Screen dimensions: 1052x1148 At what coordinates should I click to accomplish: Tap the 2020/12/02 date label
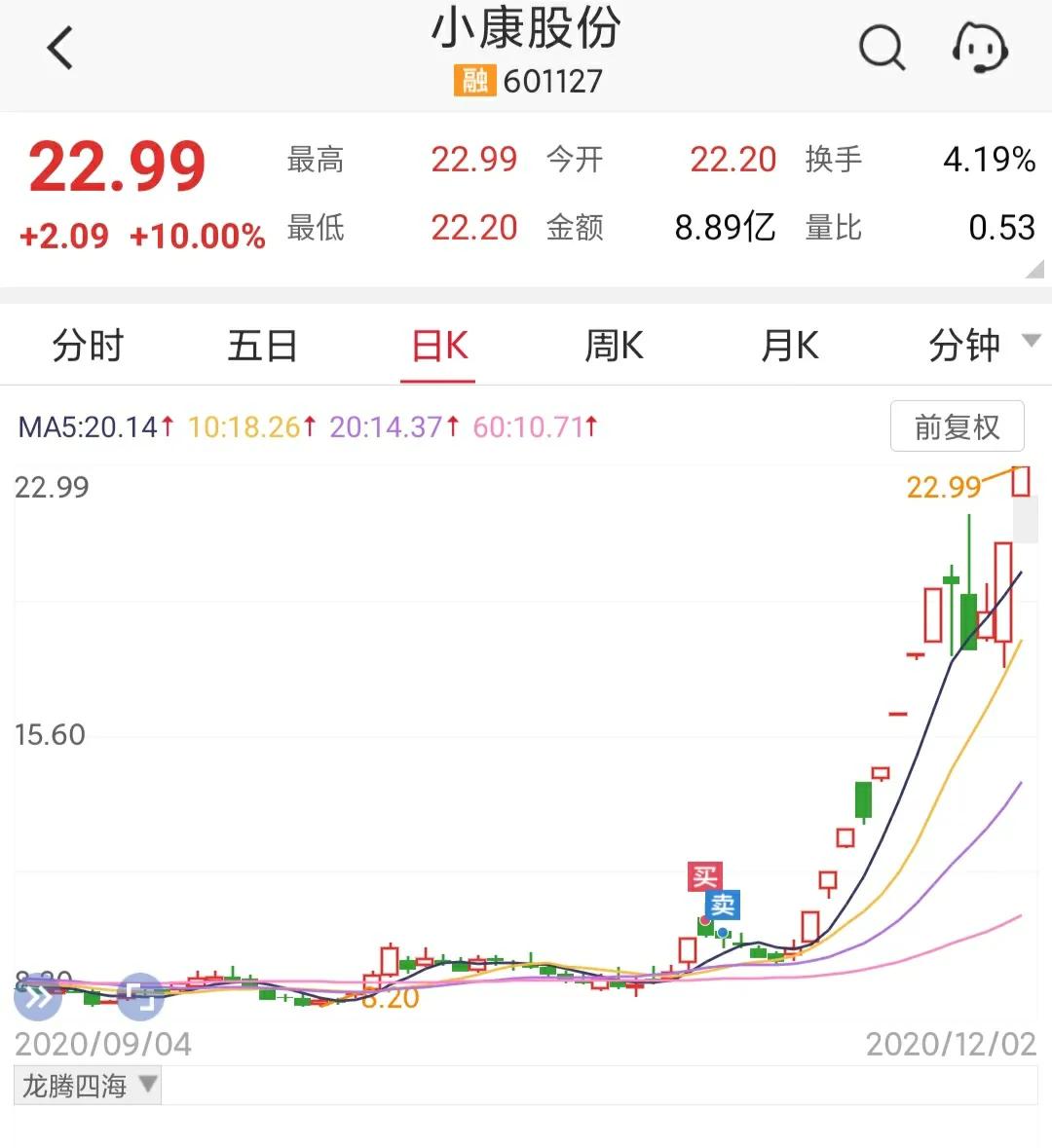[950, 1045]
